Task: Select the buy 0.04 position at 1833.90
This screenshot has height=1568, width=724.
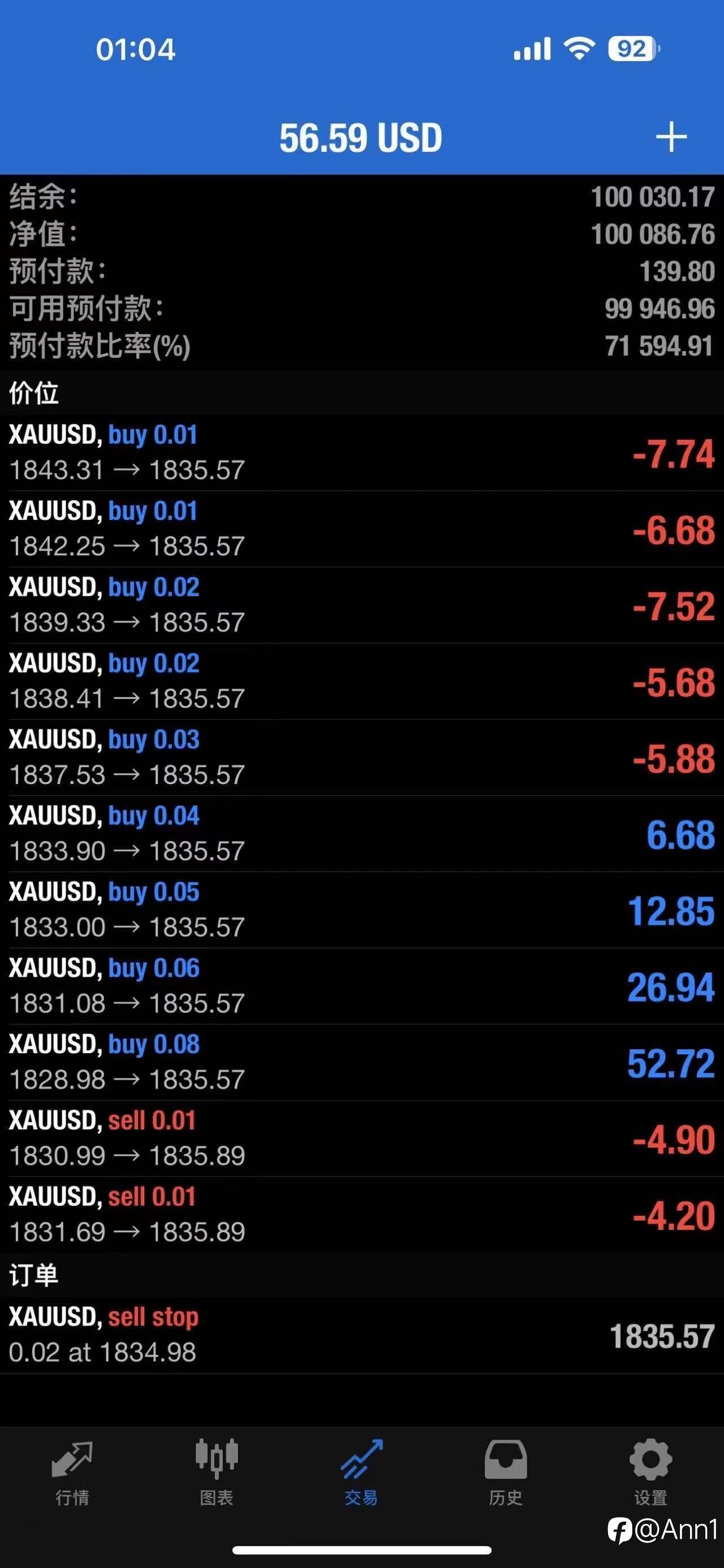Action: (x=361, y=834)
